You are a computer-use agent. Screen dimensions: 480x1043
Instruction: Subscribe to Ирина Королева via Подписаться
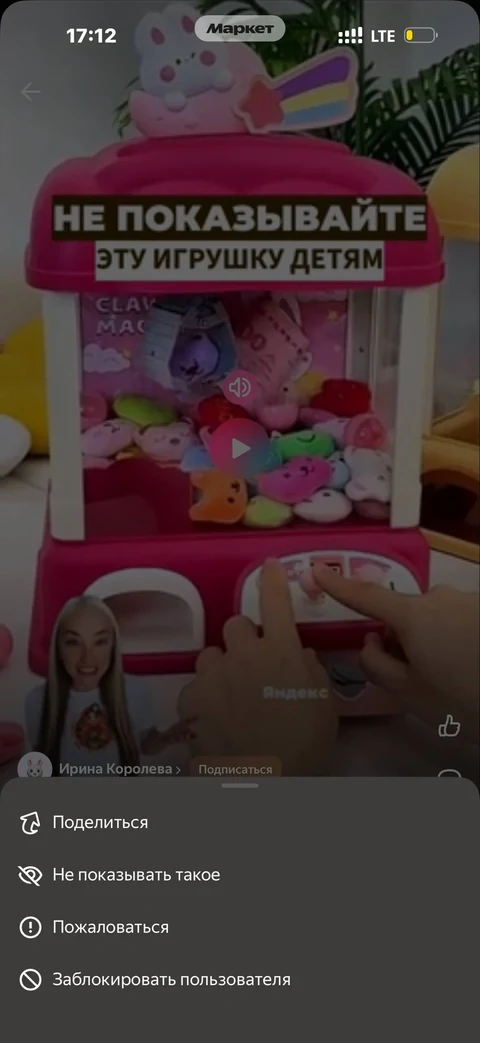(235, 769)
